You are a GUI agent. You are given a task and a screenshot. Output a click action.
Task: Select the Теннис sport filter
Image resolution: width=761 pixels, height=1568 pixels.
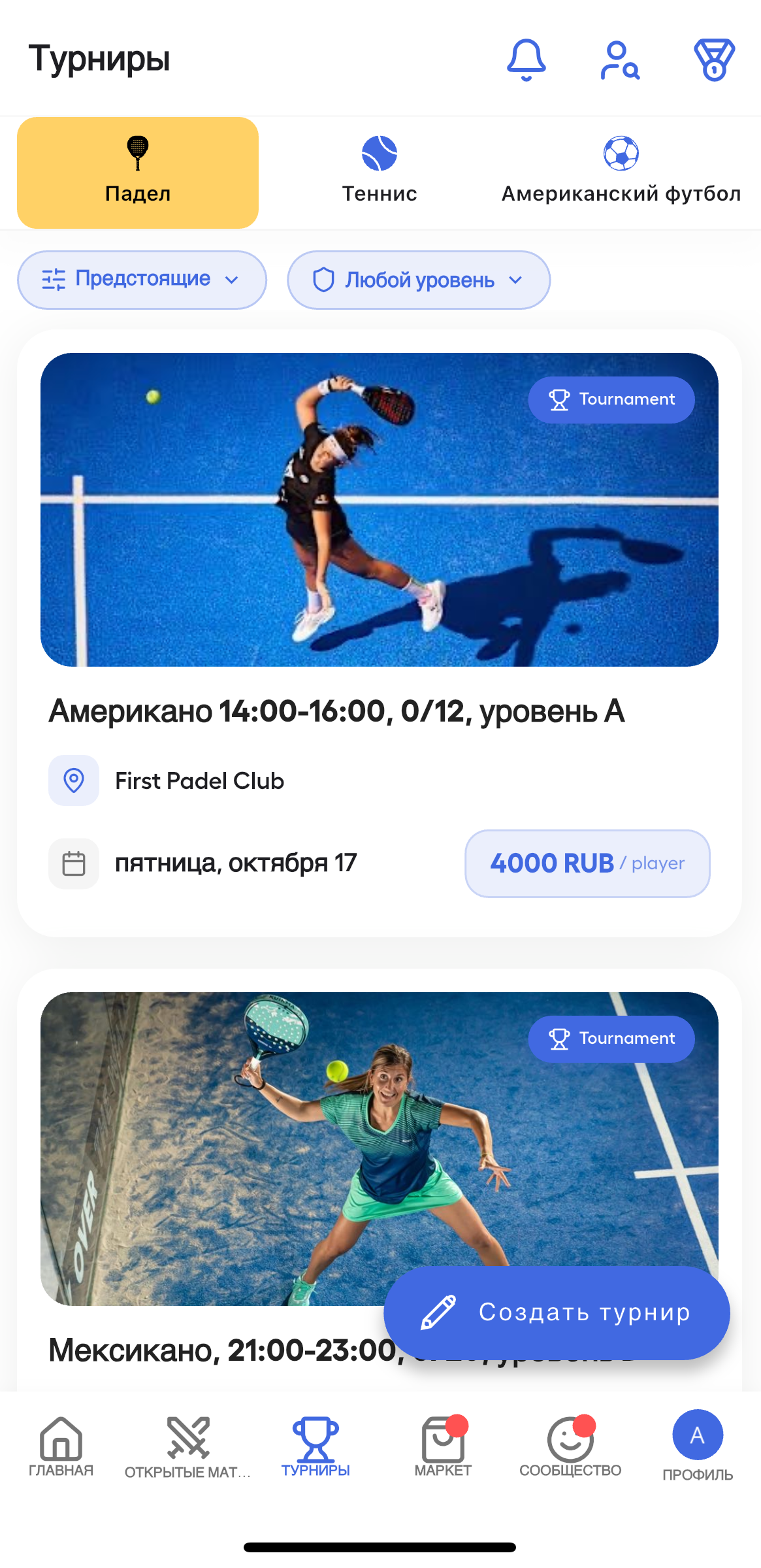[380, 169]
